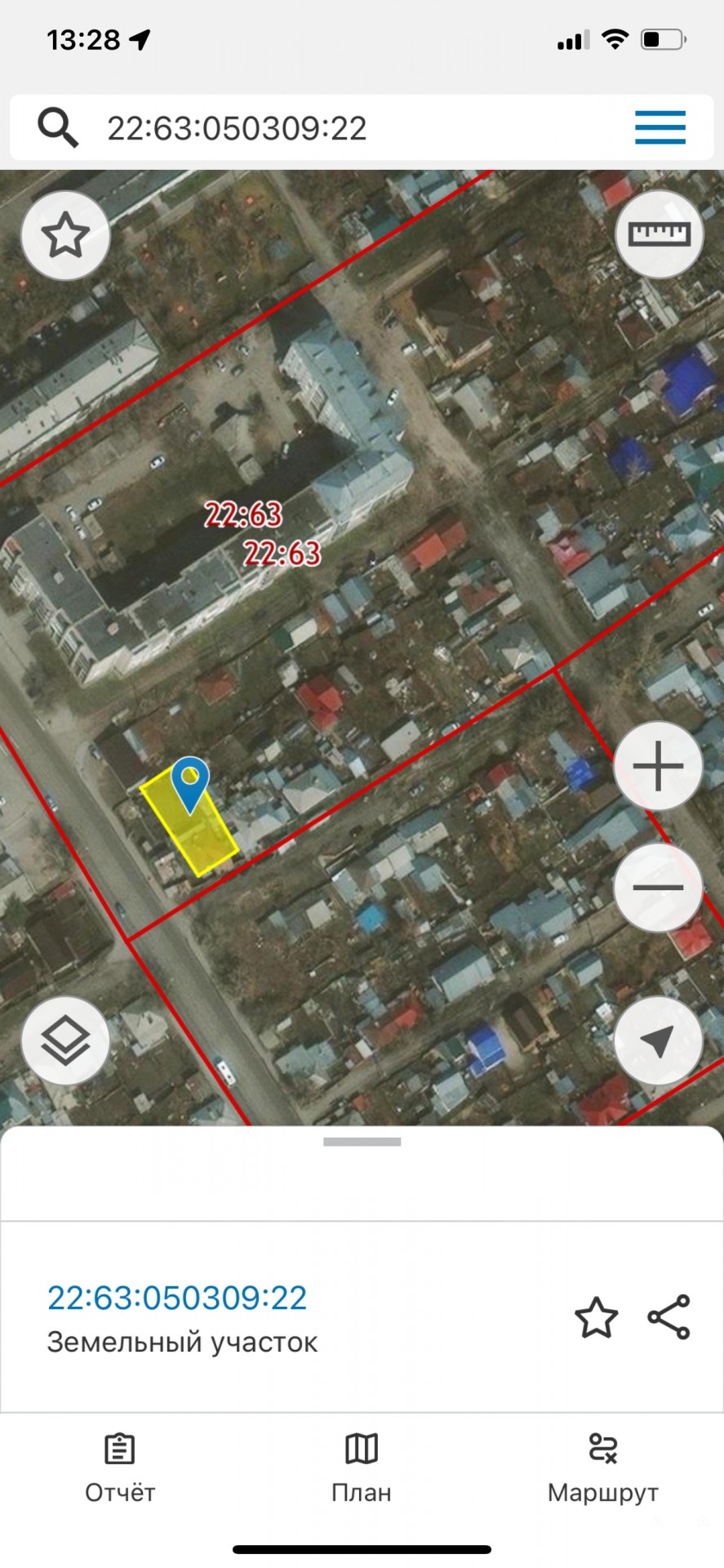Share this land plot

click(668, 1317)
